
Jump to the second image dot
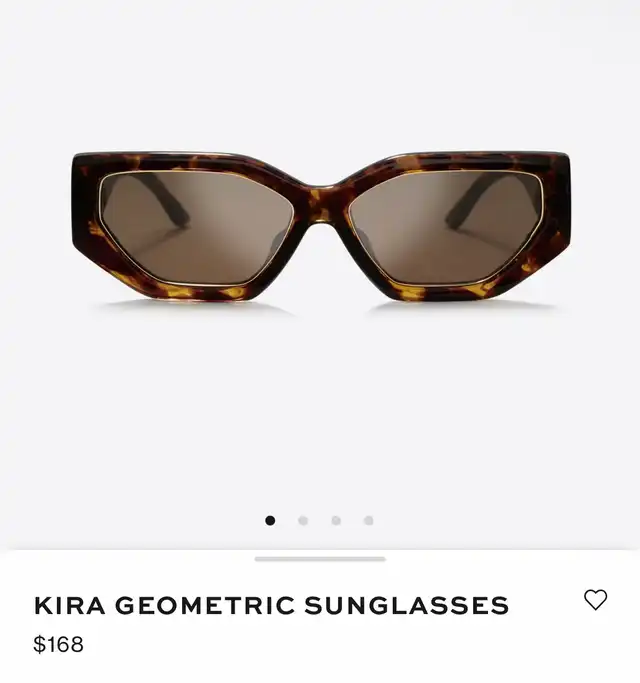click(x=303, y=520)
